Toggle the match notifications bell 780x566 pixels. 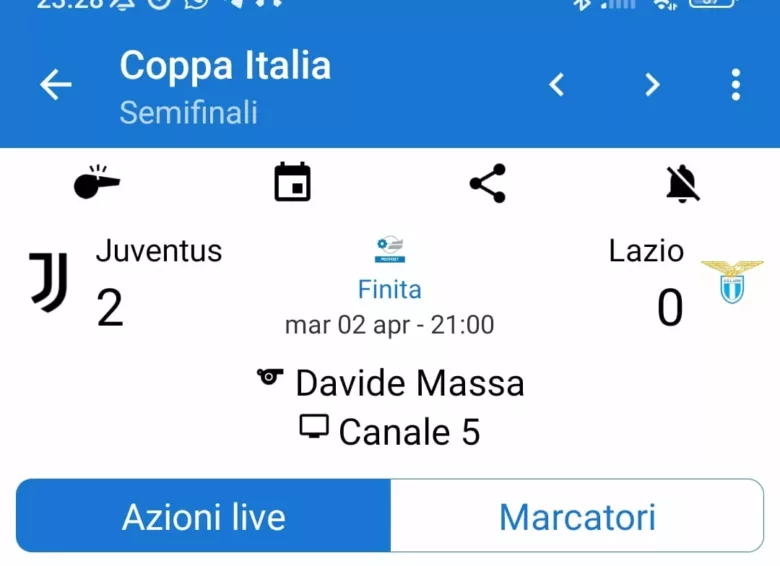pos(683,183)
